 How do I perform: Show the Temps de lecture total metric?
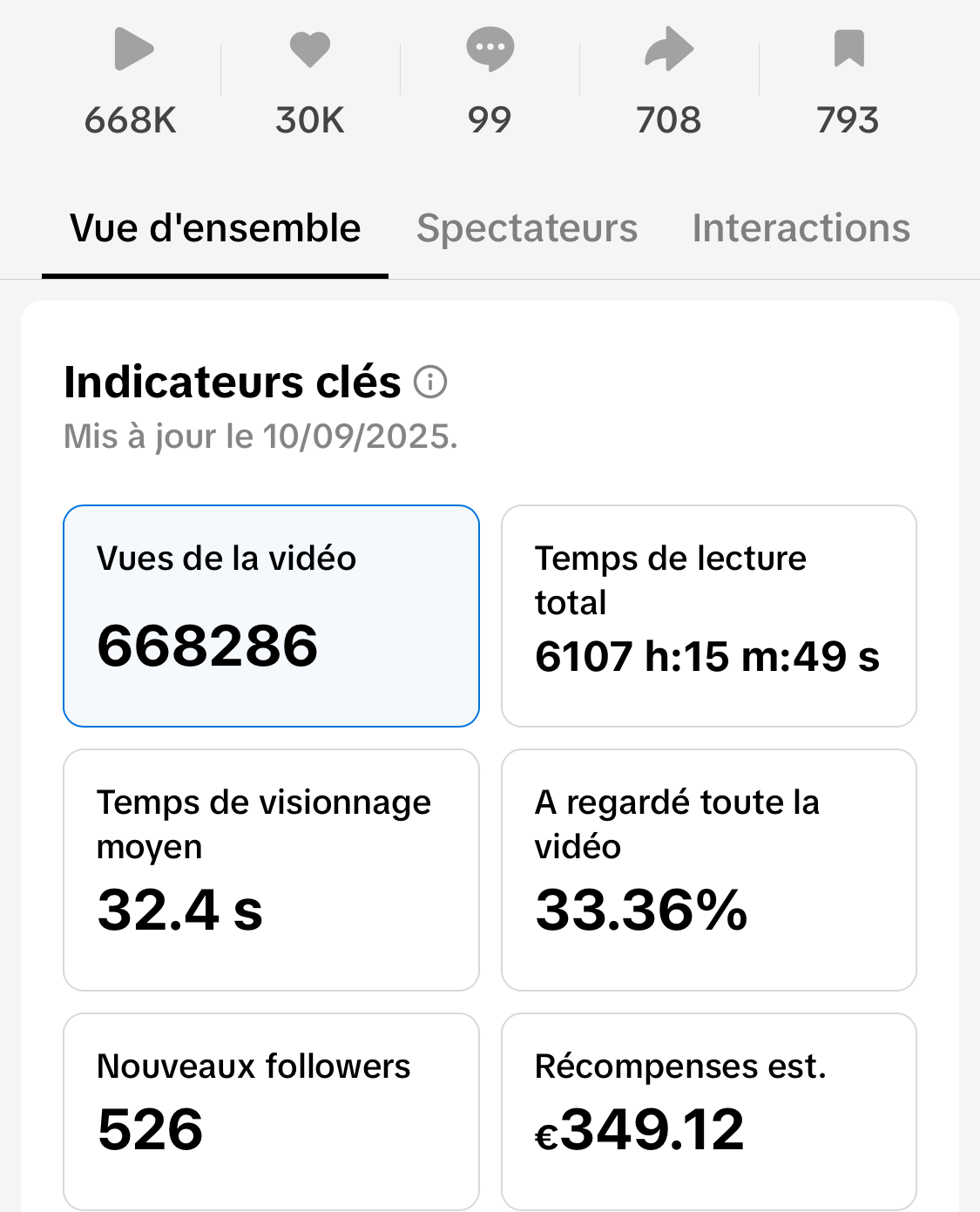[708, 615]
